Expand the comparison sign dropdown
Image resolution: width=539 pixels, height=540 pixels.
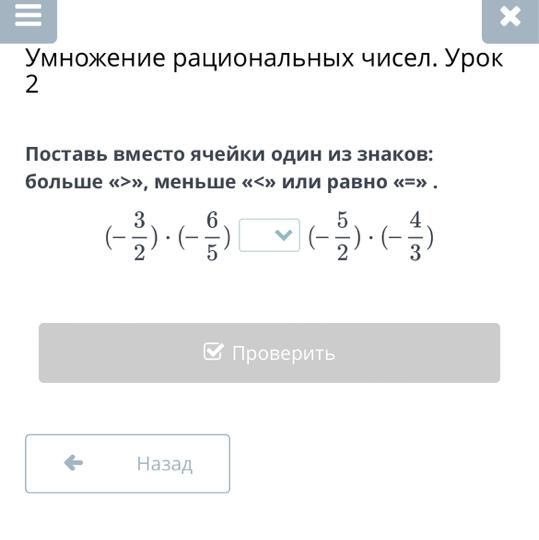tap(269, 235)
